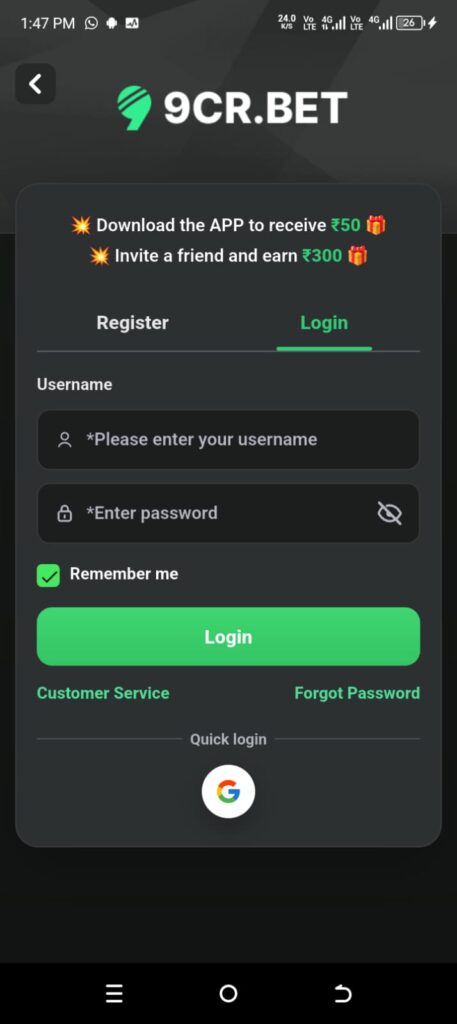Open the Forgot Password link
The image size is (457, 1024).
[357, 693]
